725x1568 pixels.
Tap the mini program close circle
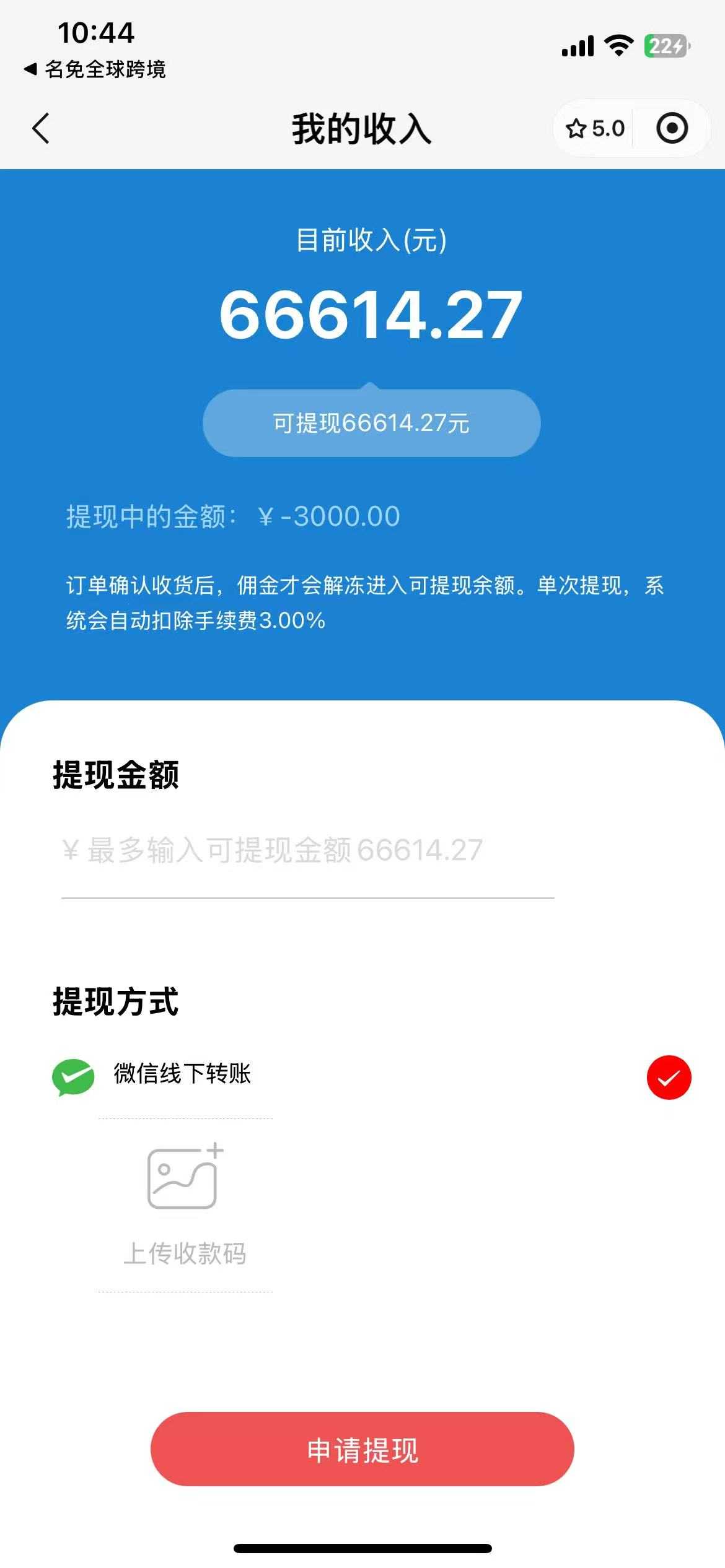click(x=672, y=129)
